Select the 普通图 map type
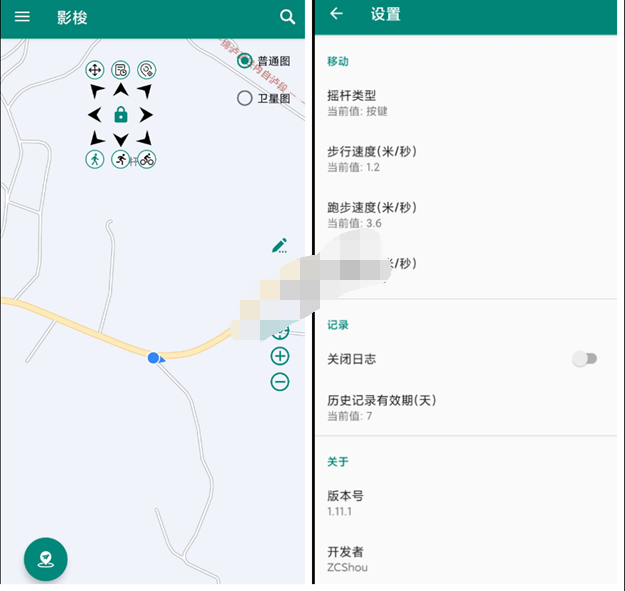 point(245,61)
